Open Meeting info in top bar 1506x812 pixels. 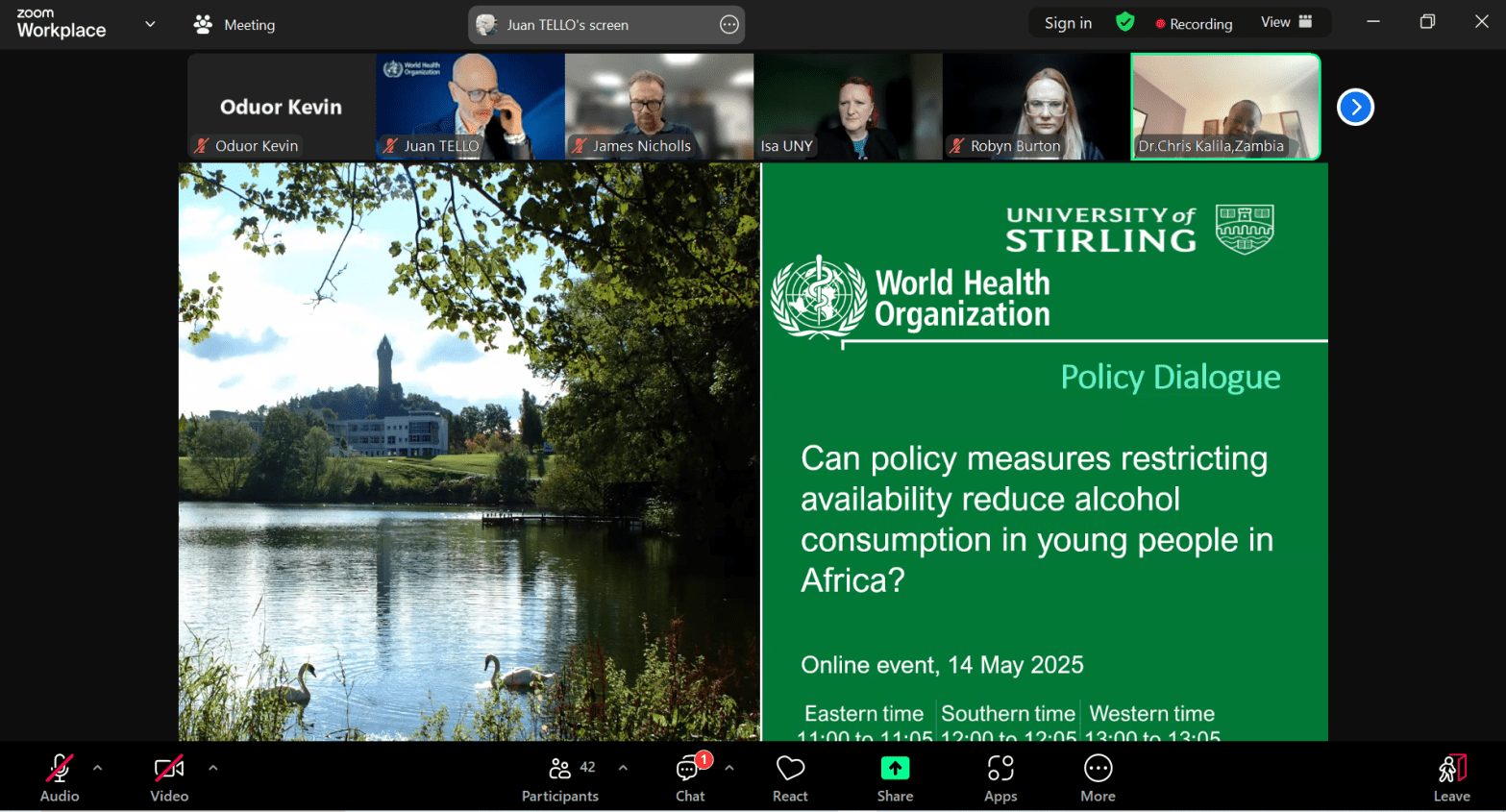[x=235, y=25]
